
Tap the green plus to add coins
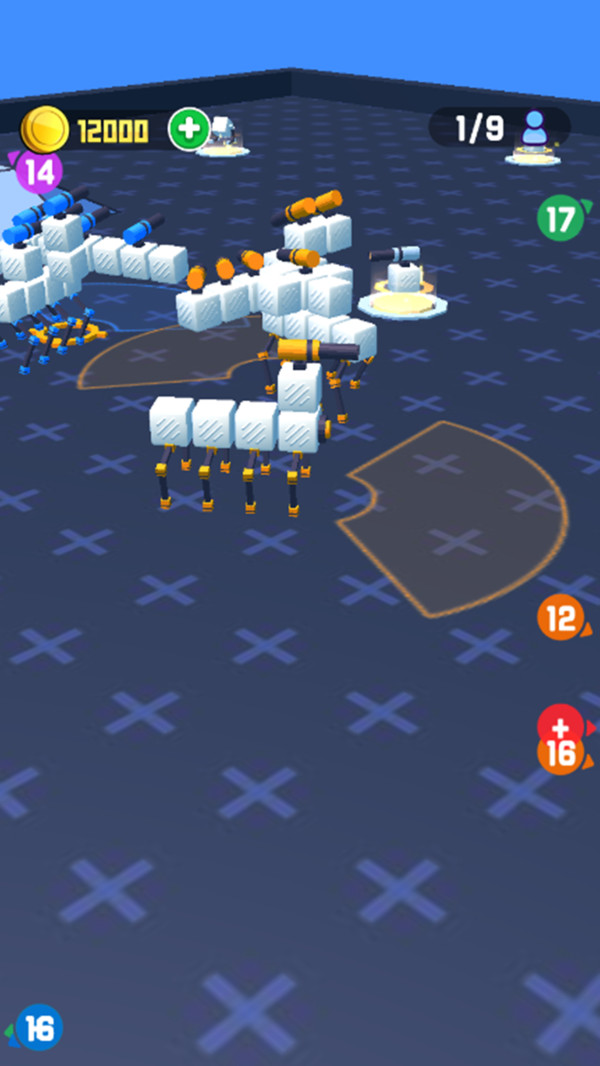(189, 129)
